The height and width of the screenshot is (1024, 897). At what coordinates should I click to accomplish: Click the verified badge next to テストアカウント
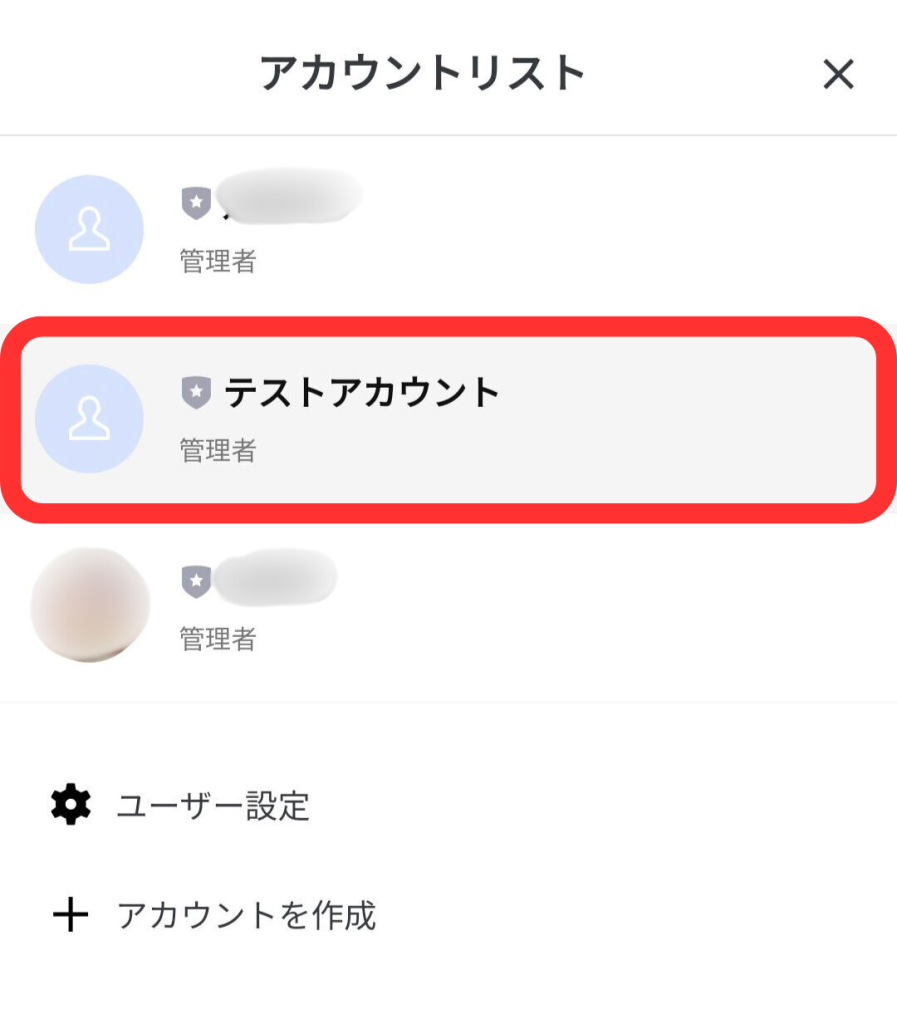(196, 393)
